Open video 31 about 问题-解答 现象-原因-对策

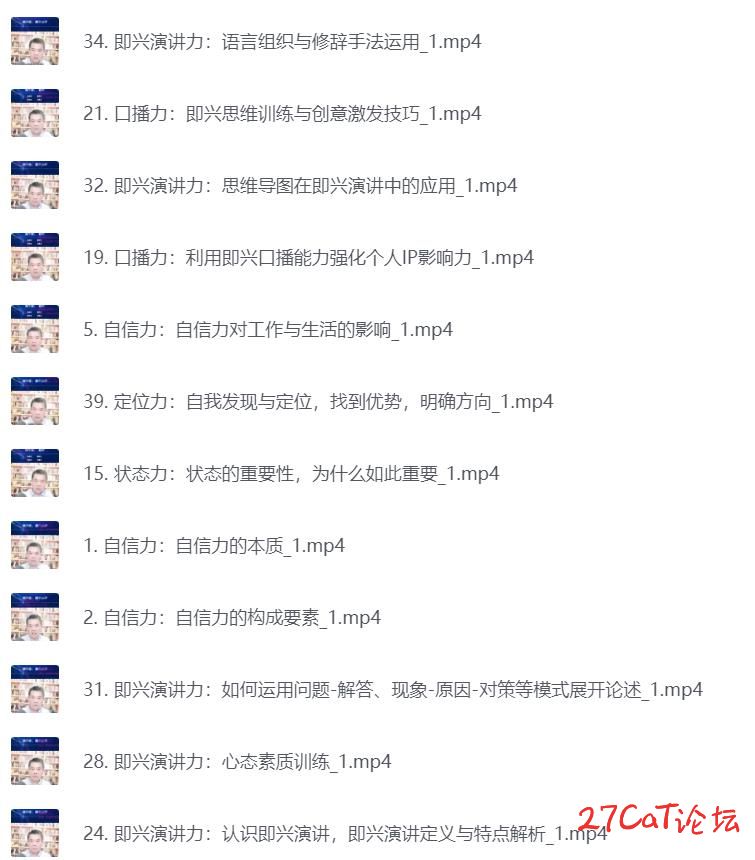click(393, 690)
